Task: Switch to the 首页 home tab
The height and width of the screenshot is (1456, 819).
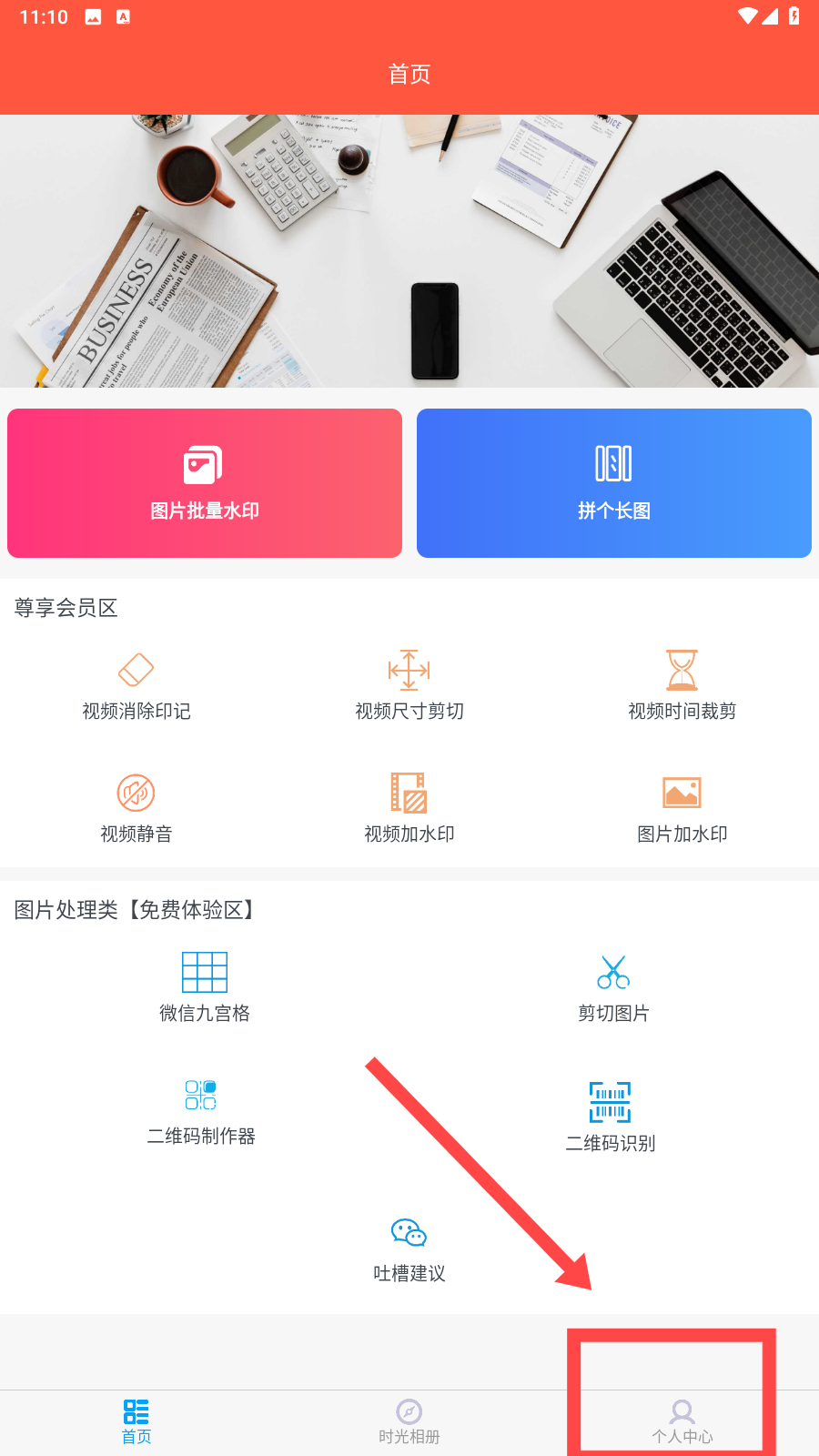Action: 136,1422
